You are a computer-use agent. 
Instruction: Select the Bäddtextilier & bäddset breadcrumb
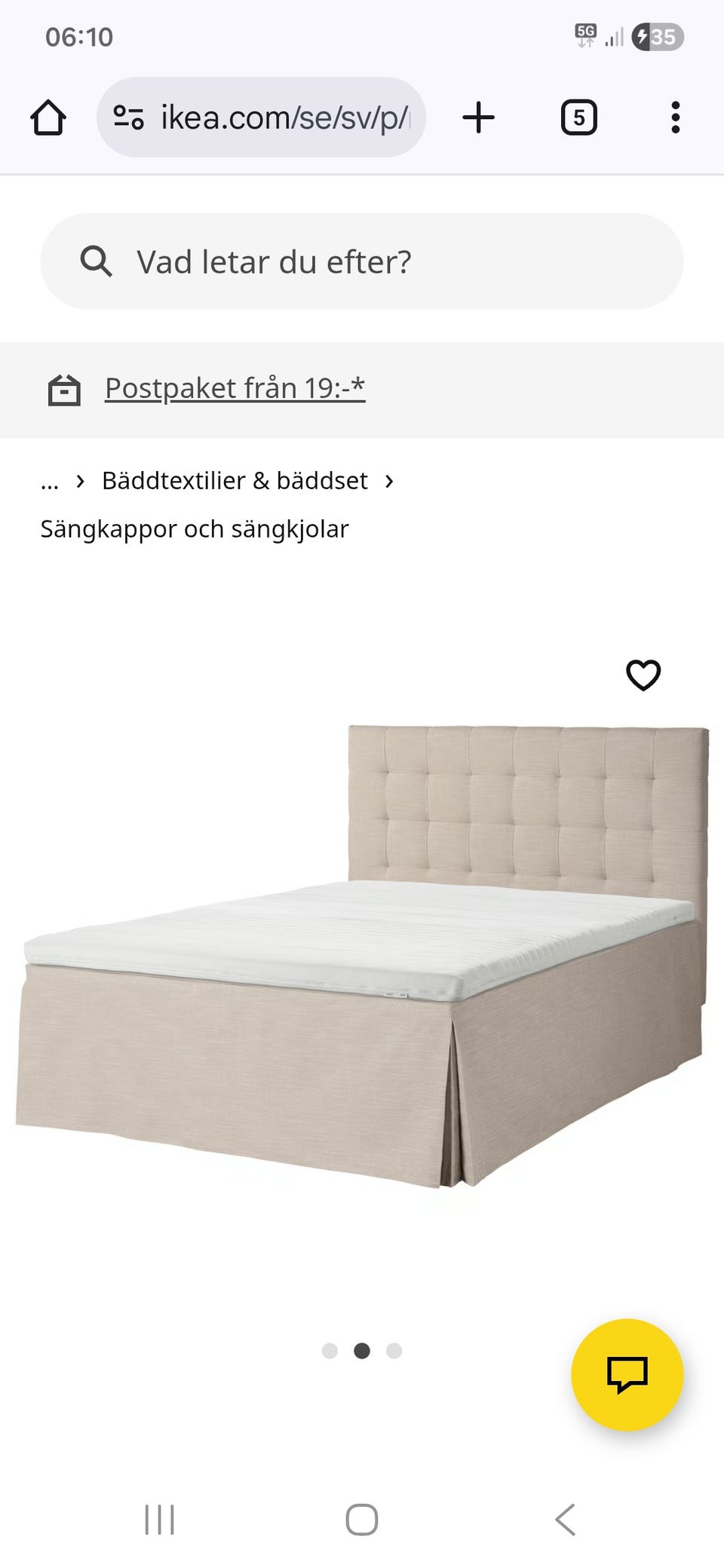(x=234, y=481)
